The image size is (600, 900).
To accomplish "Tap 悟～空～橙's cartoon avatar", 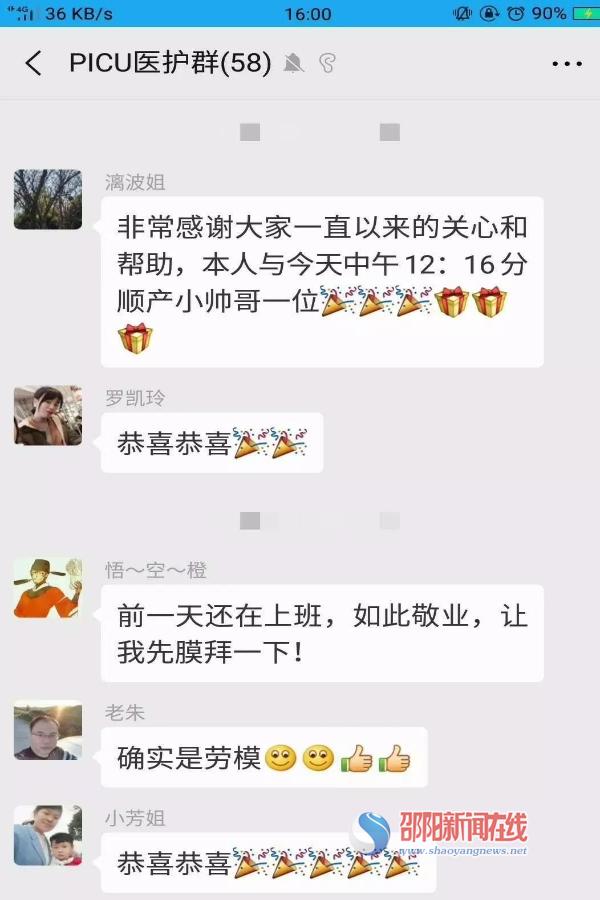I will (48, 587).
